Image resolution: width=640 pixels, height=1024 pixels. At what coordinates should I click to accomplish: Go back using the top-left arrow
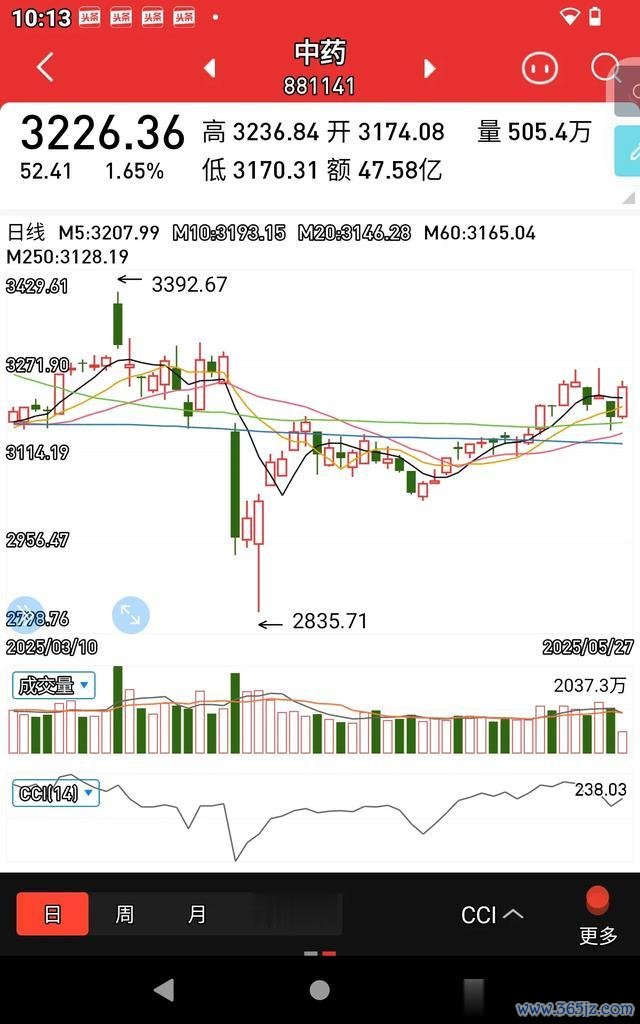click(45, 67)
